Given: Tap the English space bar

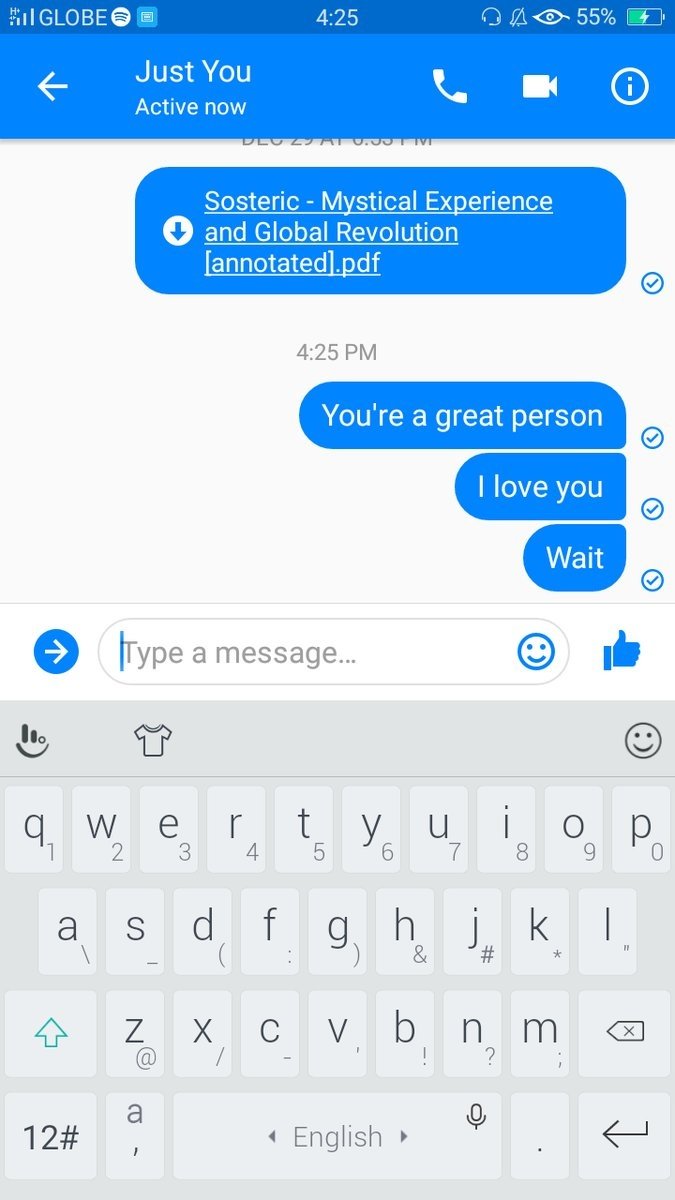Looking at the screenshot, I should point(337,1136).
